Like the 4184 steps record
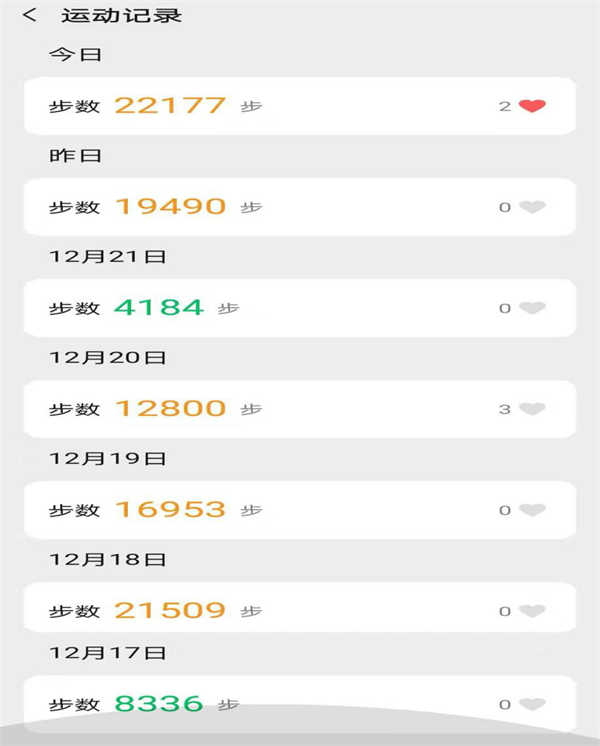Screen dimensions: 600x746 click(x=532, y=308)
